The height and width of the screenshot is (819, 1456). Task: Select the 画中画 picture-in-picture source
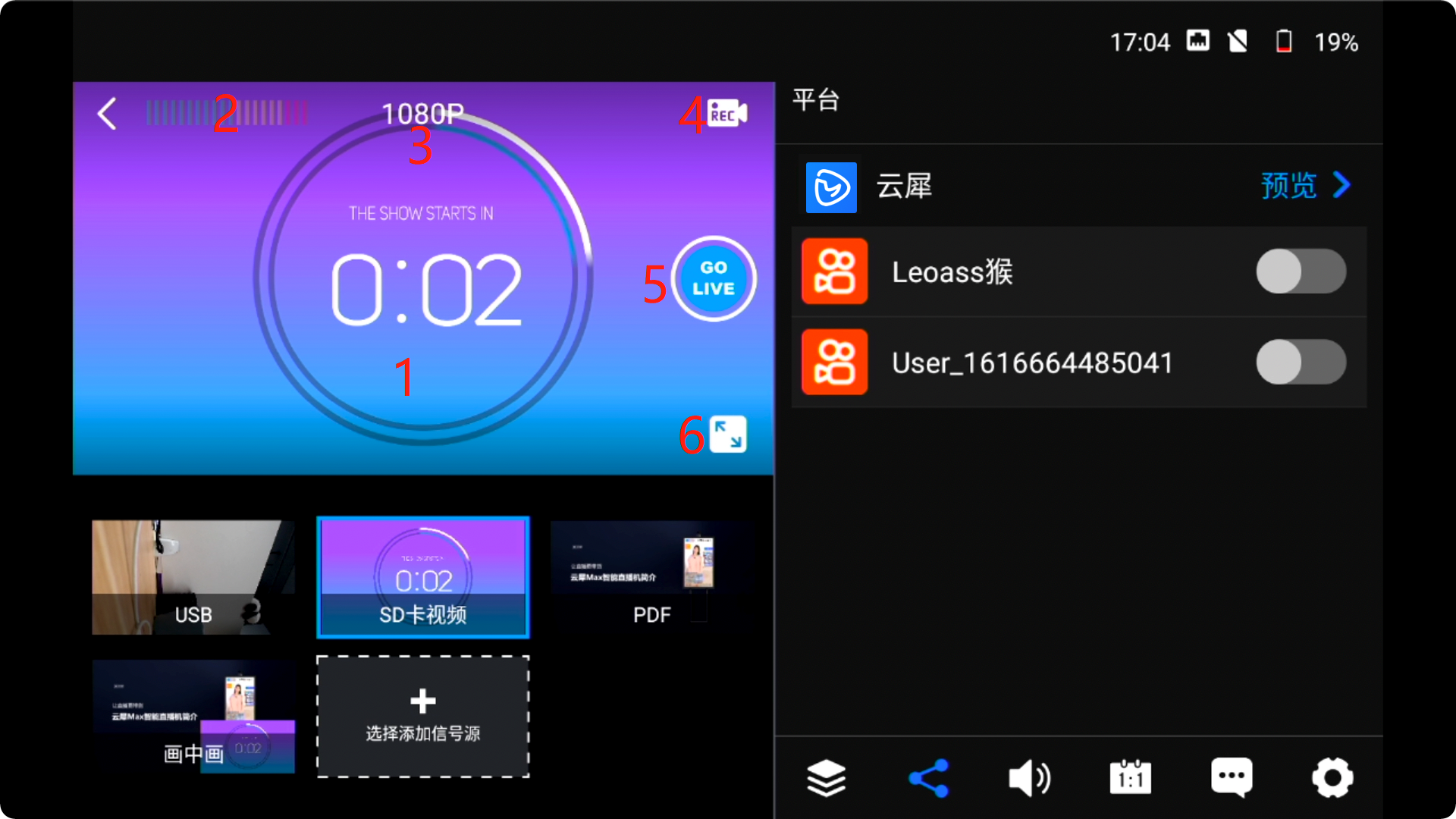click(193, 717)
